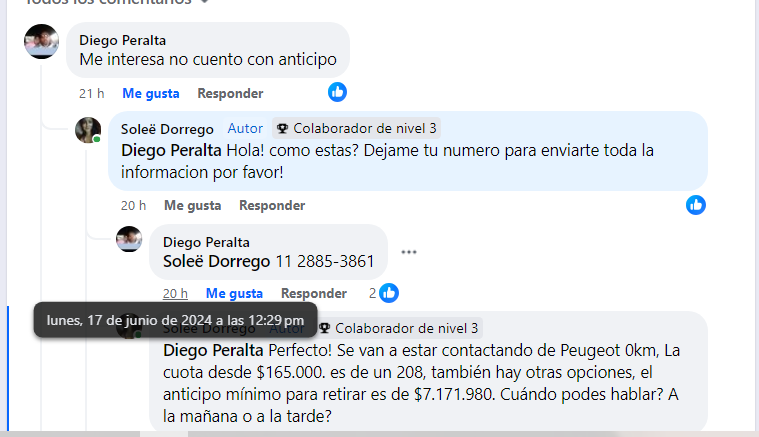View reactions on Diego's phone number comment
Viewport: 759px width, 437px height.
[383, 293]
